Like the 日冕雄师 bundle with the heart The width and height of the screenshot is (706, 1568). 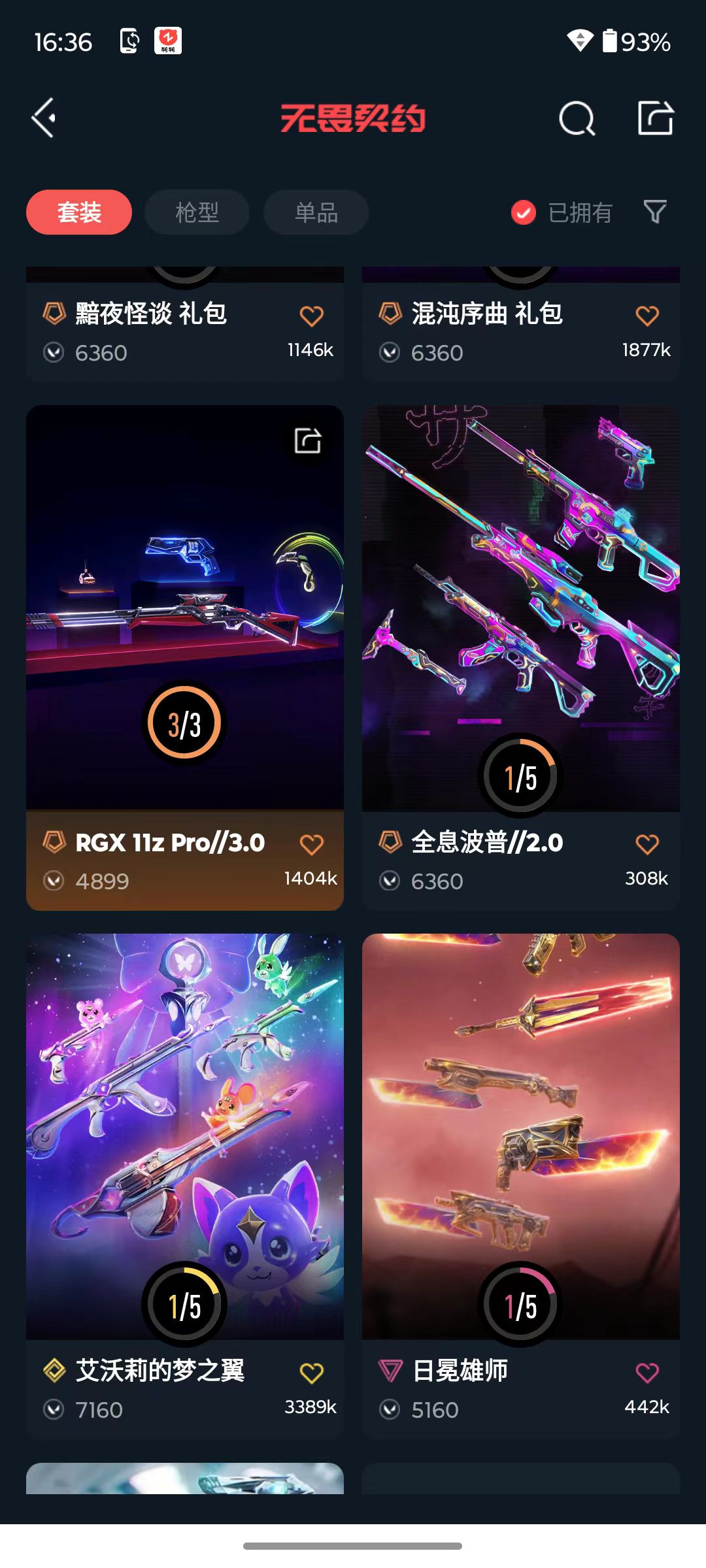pyautogui.click(x=647, y=1373)
